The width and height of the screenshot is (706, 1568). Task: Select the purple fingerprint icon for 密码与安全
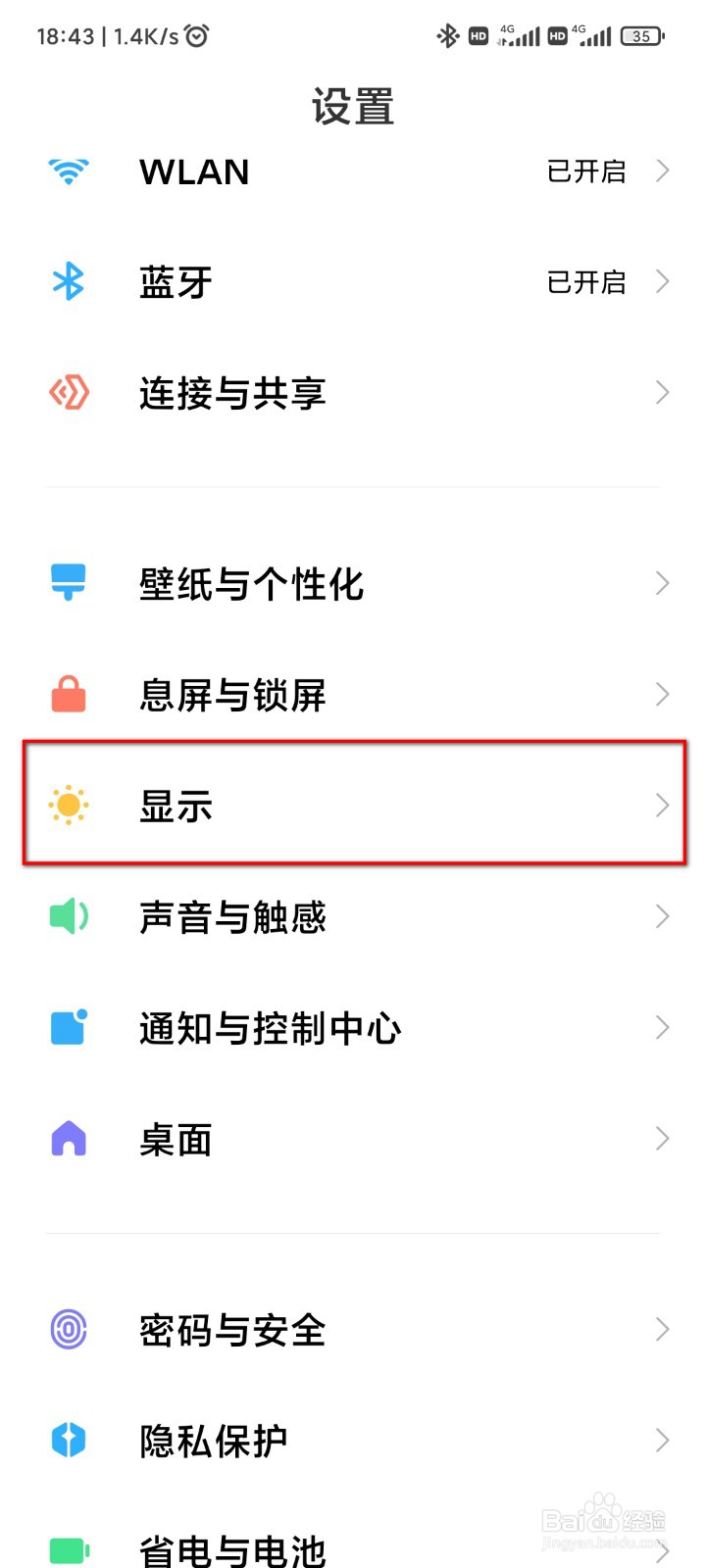(x=68, y=1329)
